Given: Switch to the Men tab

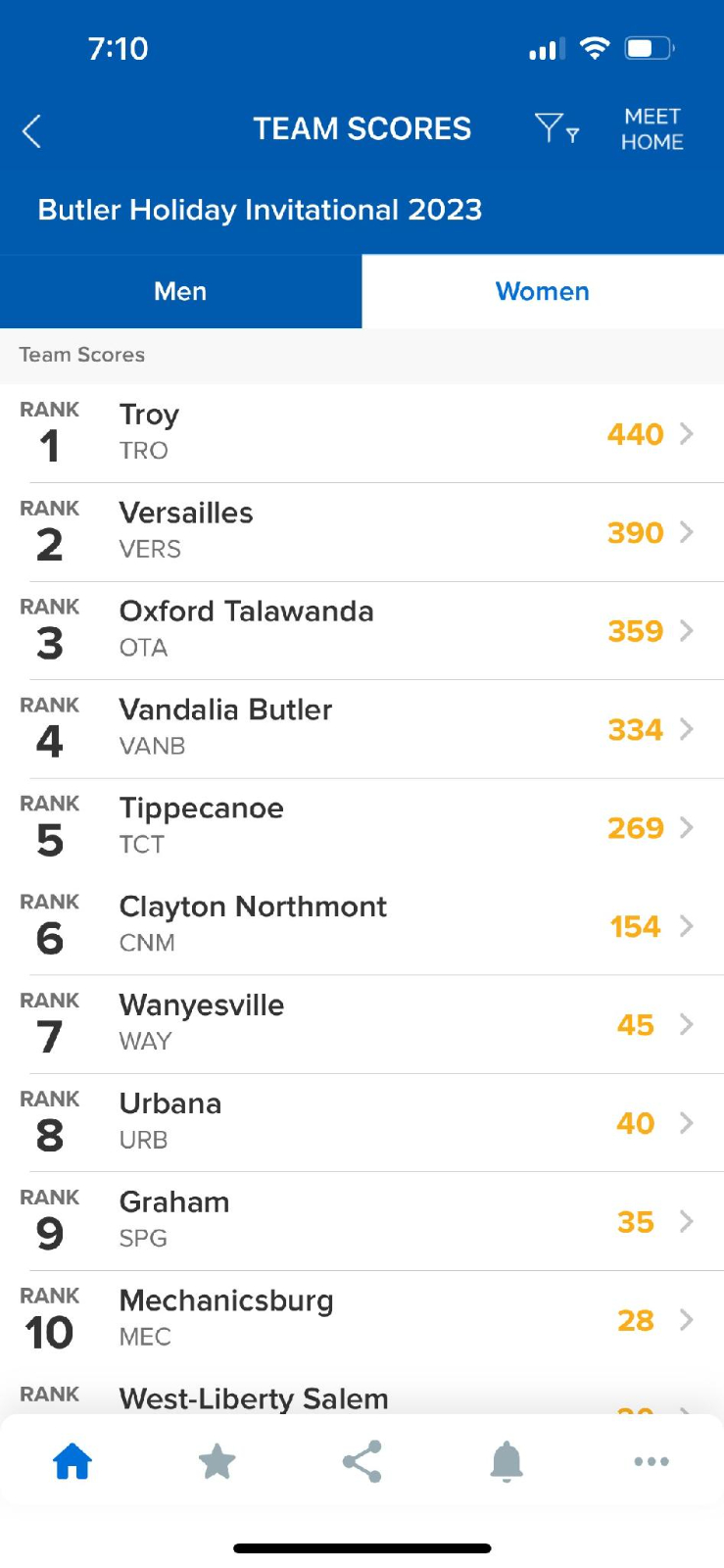Looking at the screenshot, I should 180,291.
